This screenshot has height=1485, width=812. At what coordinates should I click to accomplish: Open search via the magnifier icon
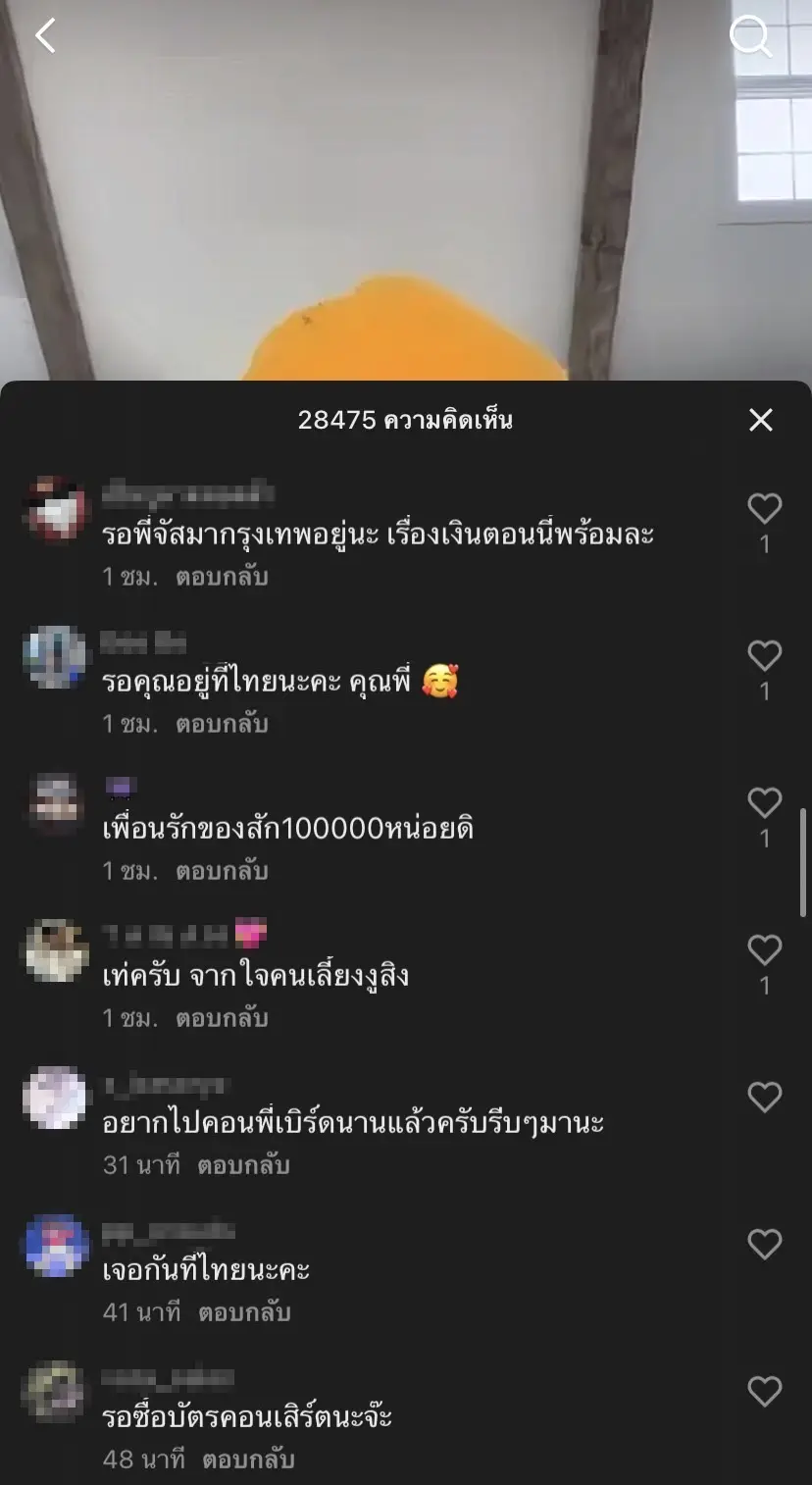coord(750,37)
